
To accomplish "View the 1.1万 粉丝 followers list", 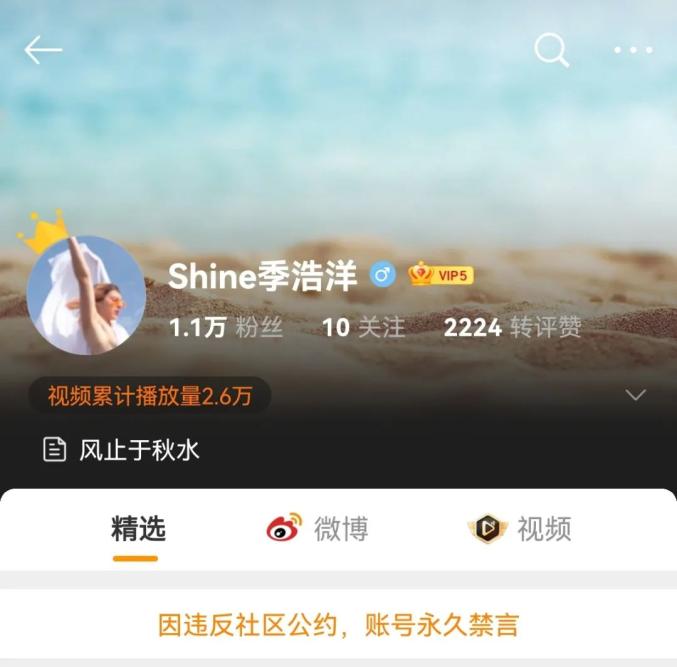I will [x=226, y=327].
